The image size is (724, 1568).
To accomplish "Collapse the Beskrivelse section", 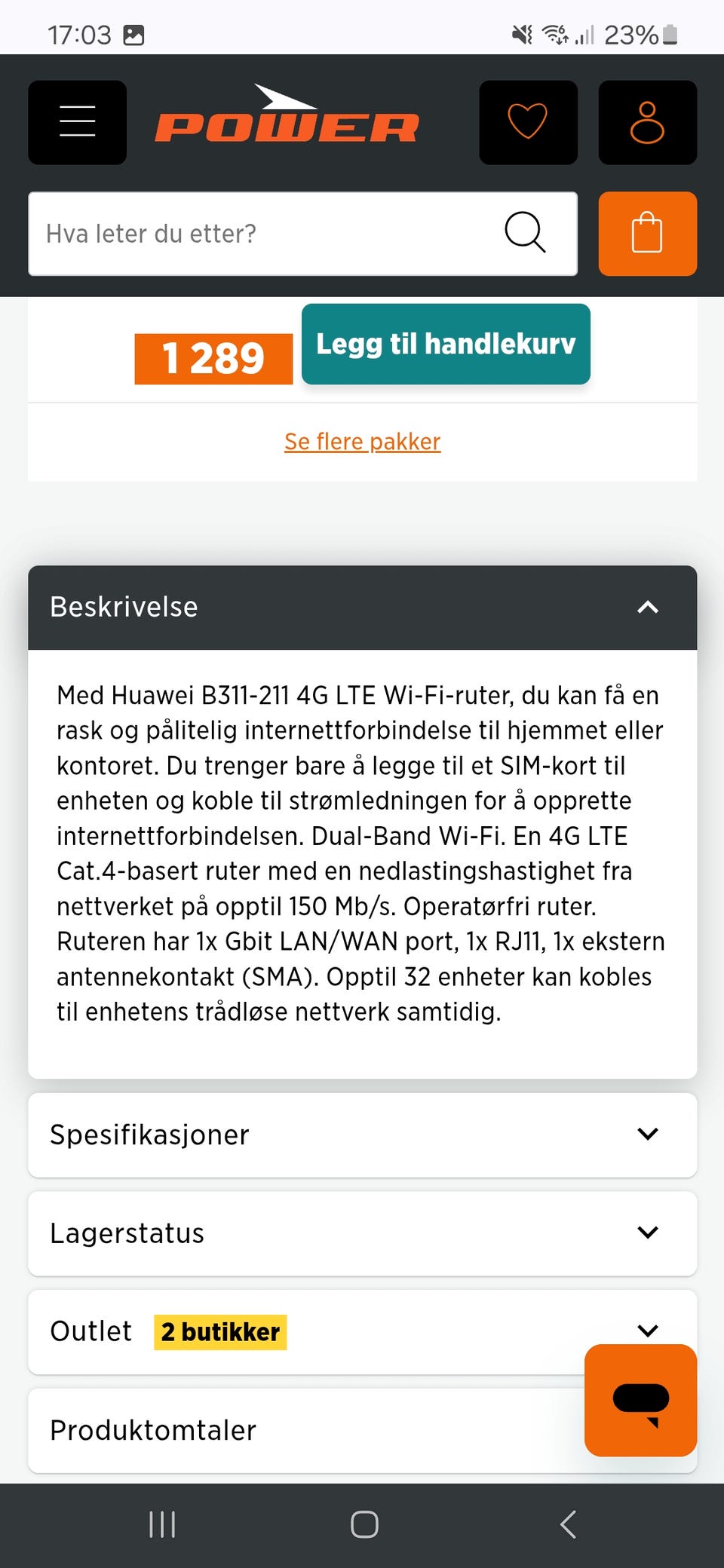I will pyautogui.click(x=648, y=608).
